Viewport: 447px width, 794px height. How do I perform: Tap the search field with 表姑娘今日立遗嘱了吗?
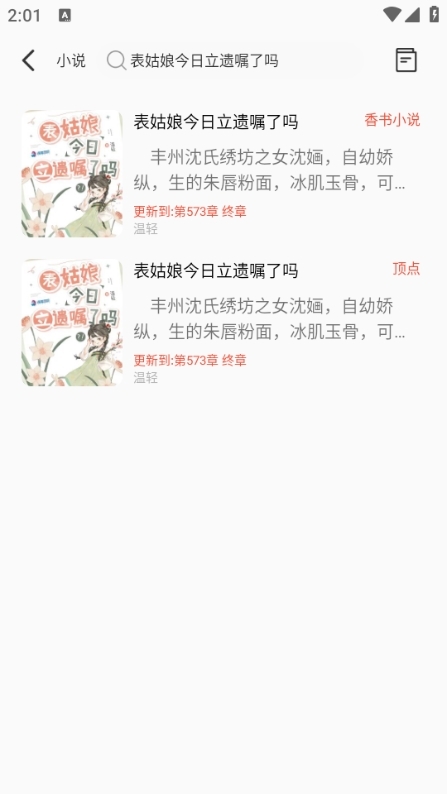click(232, 61)
